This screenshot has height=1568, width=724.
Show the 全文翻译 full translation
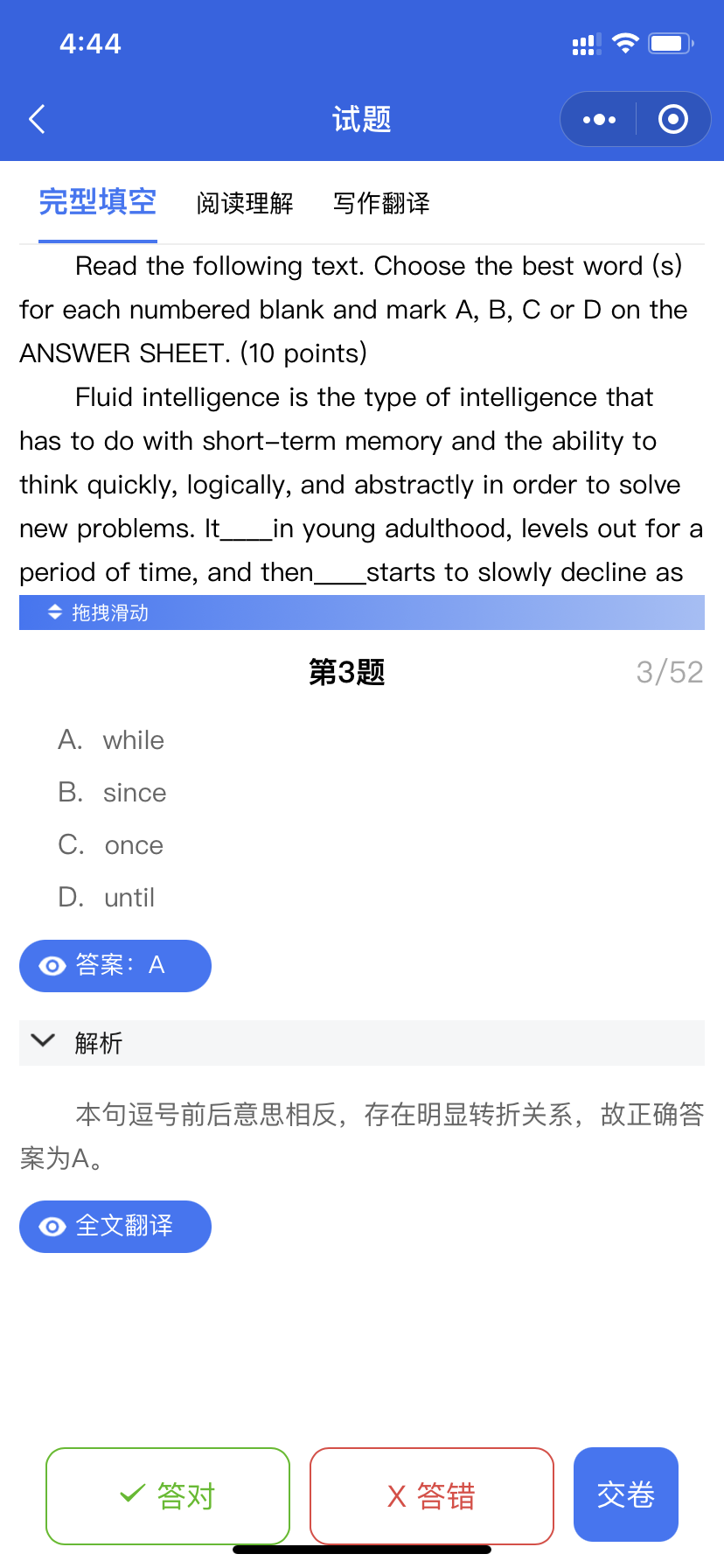click(115, 1226)
